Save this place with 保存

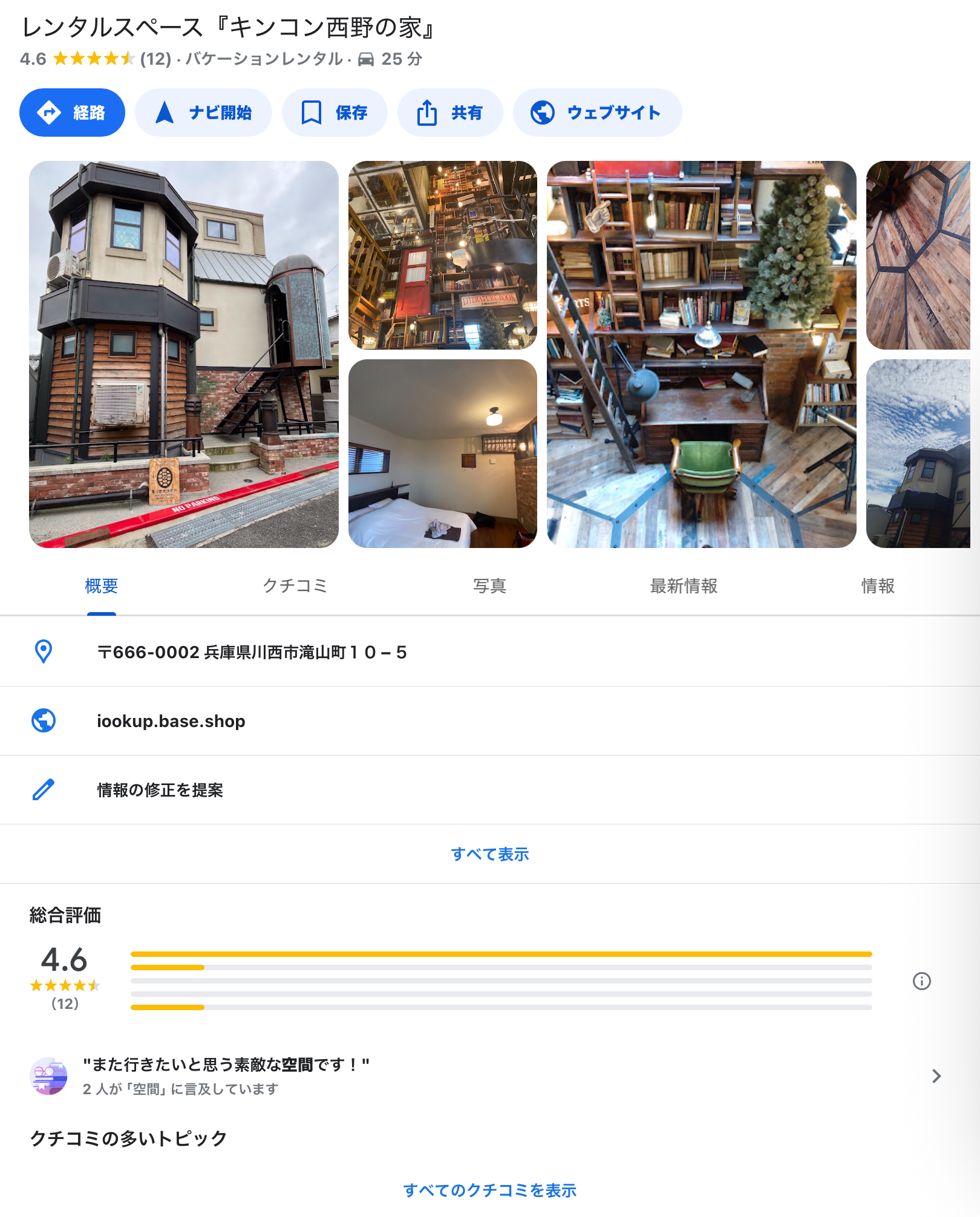click(x=335, y=113)
